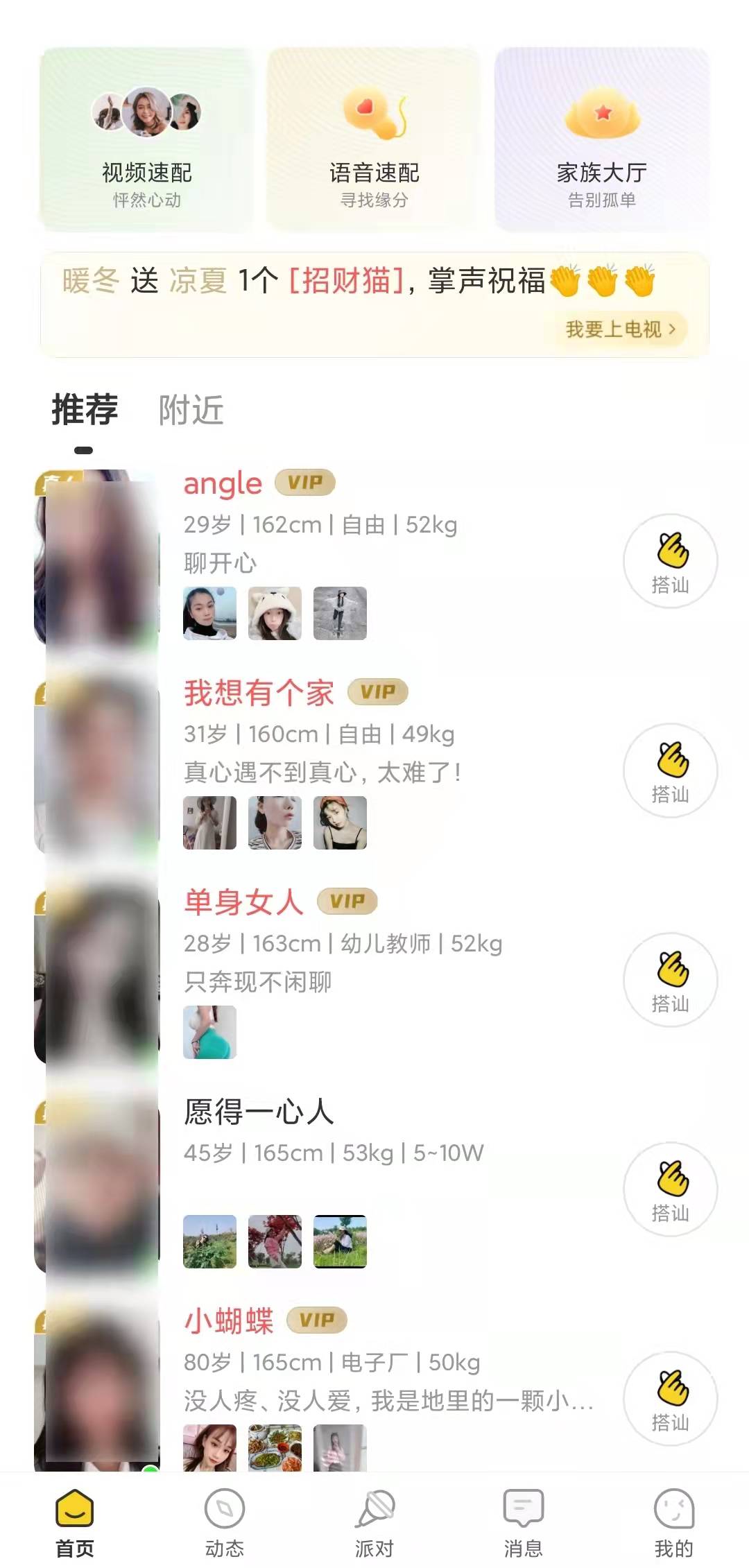View 我想有个家's profile
The width and height of the screenshot is (749, 1568).
[x=259, y=693]
